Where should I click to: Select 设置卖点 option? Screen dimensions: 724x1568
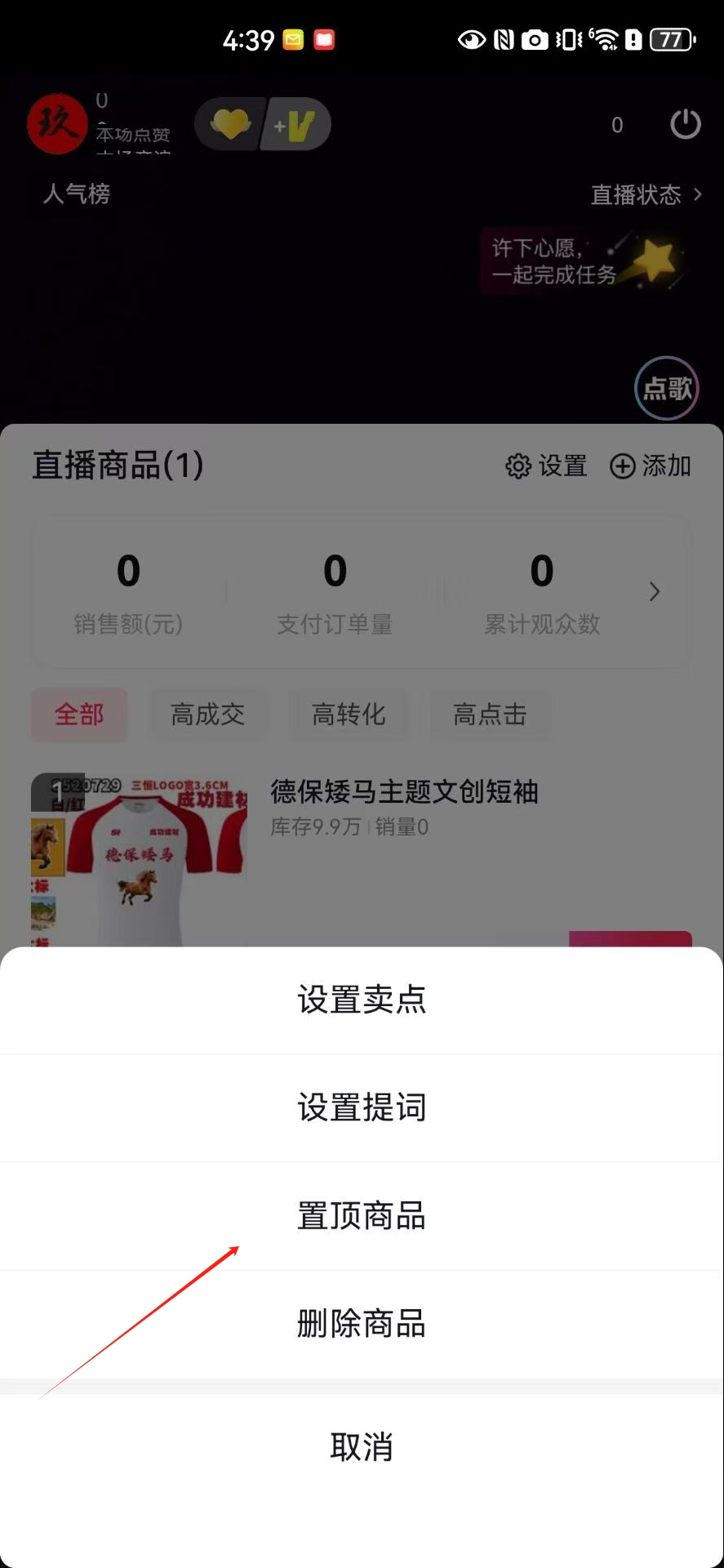coord(362,1000)
